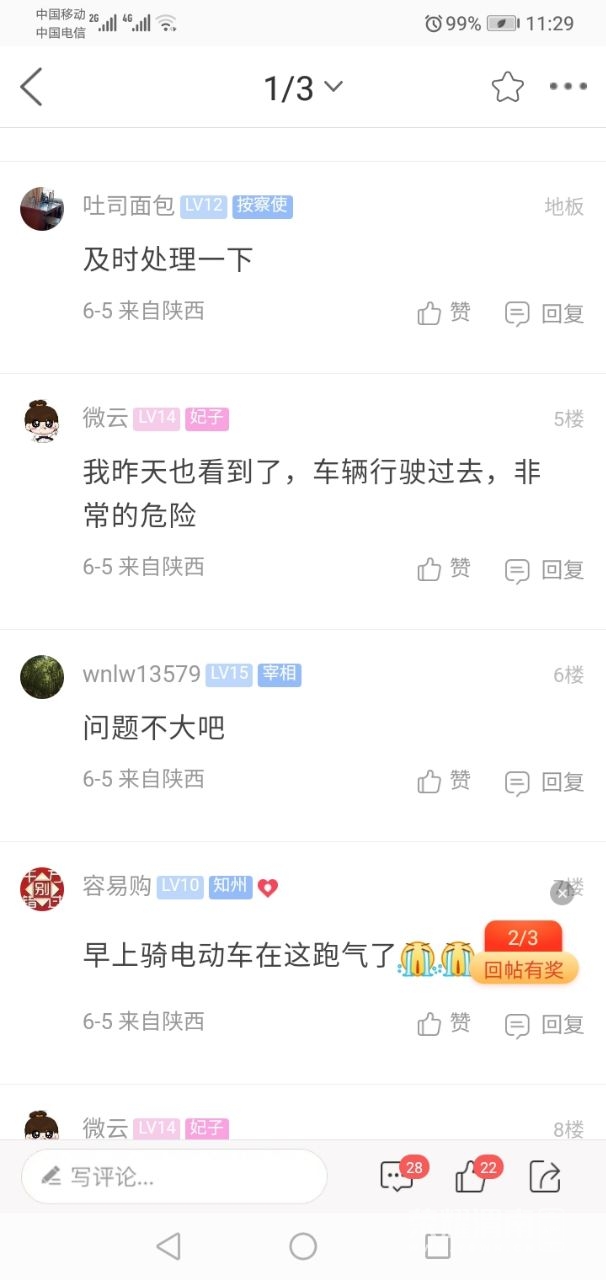This screenshot has width=606, height=1280.
Task: View the 28 comments via bubble icon
Action: tap(398, 1177)
